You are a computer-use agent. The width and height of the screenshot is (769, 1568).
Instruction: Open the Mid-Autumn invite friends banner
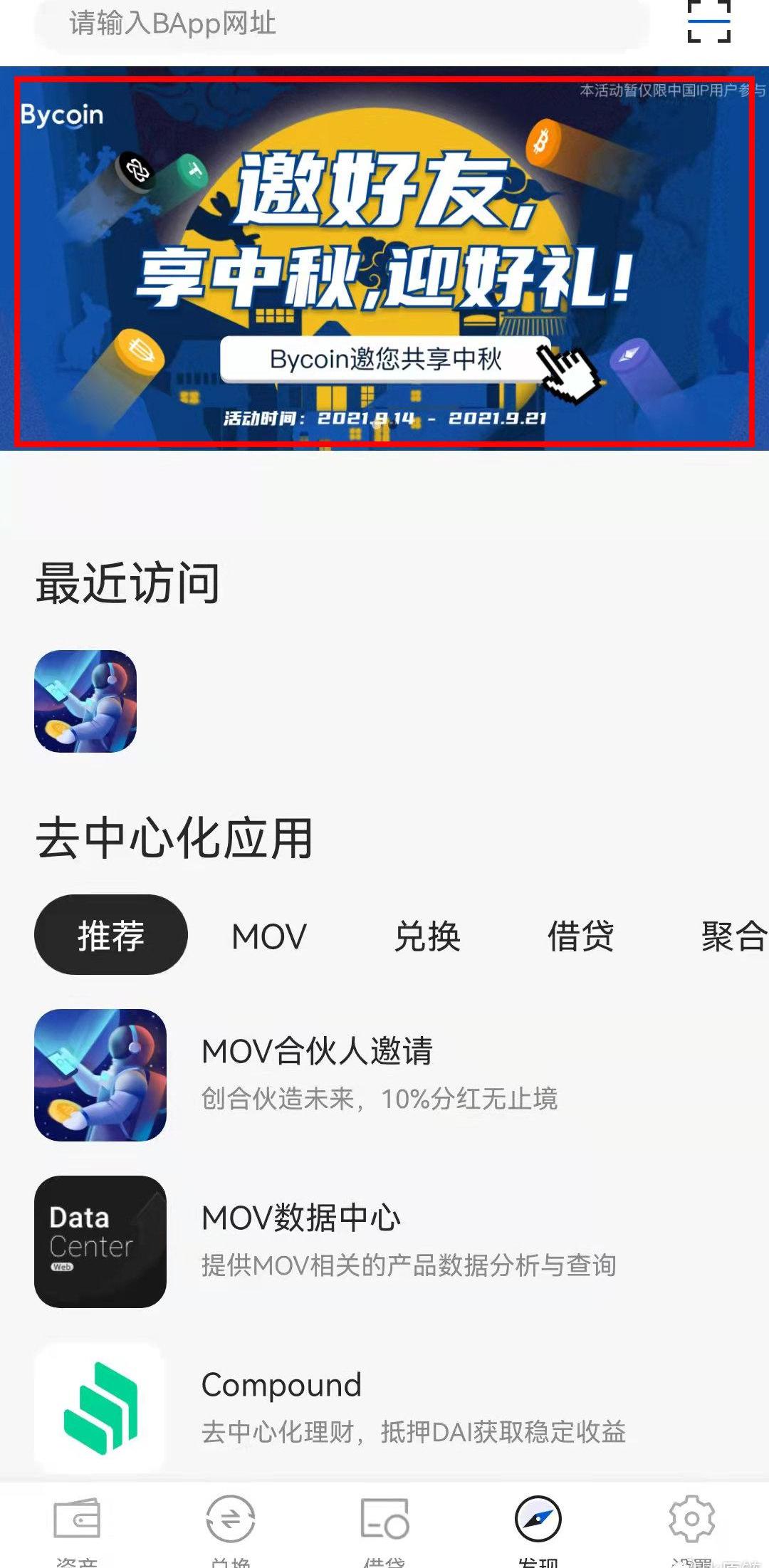(384, 260)
